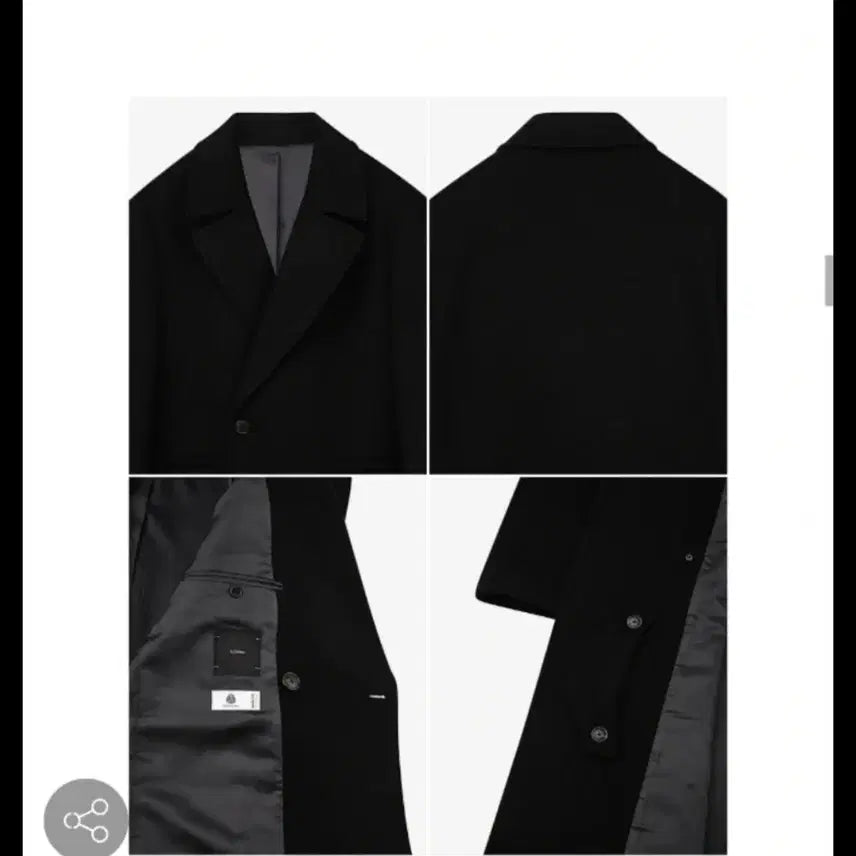This screenshot has width=856, height=856.
Task: Tap the share button
Action: [86, 819]
